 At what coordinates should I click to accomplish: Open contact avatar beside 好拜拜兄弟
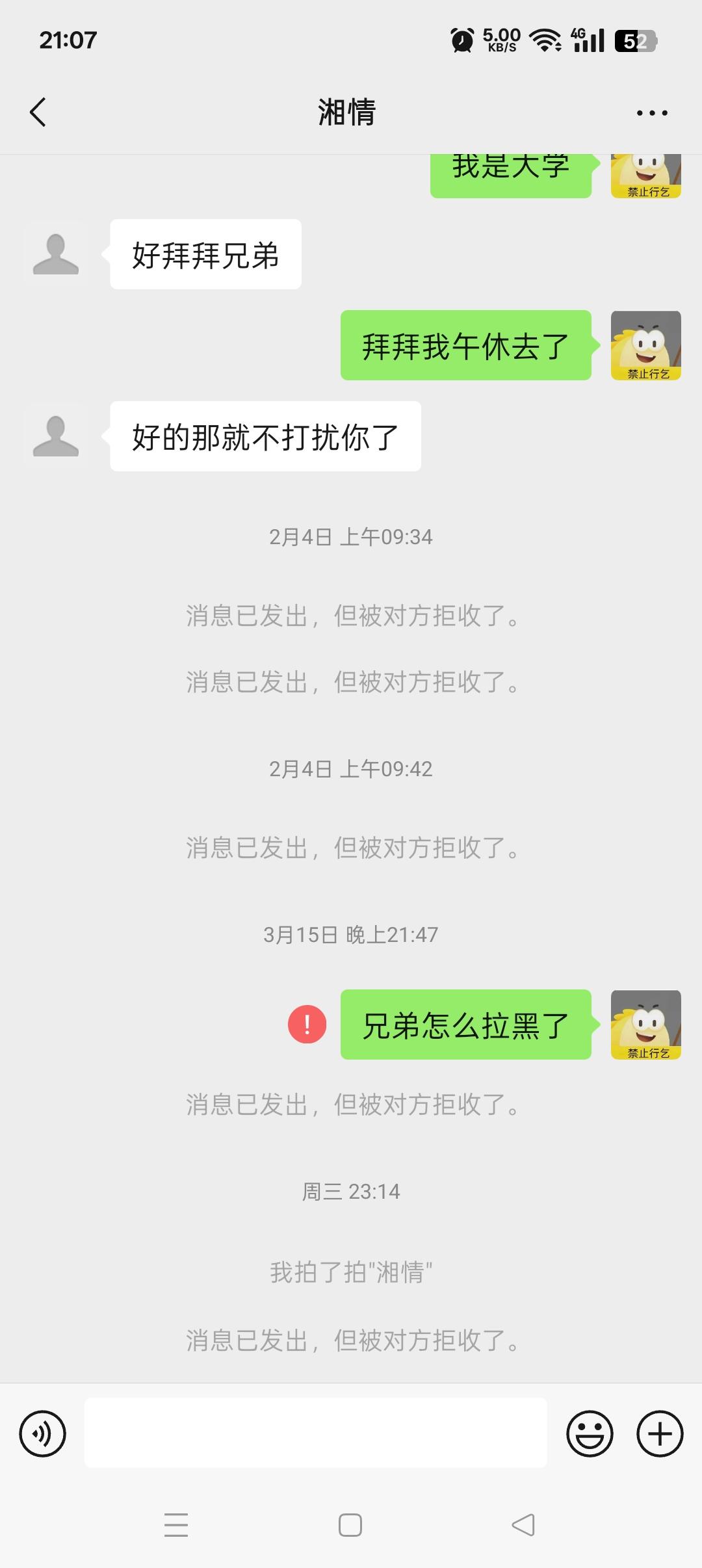(56, 254)
